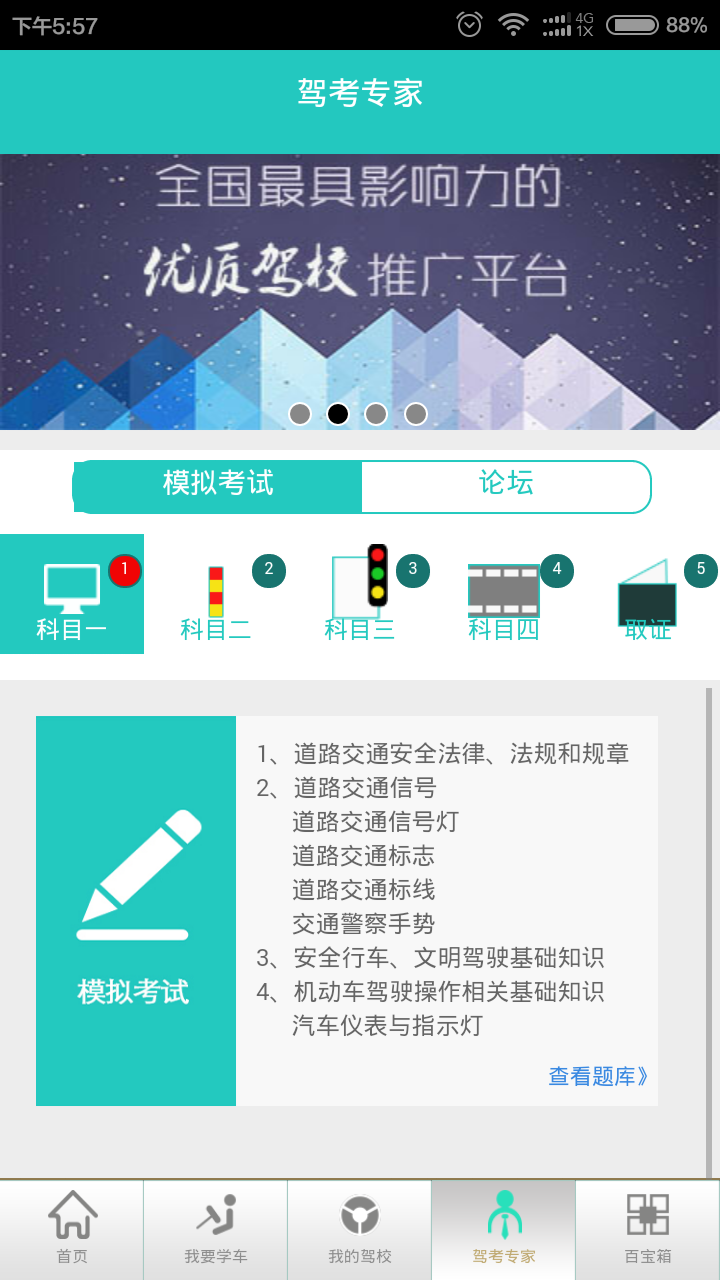Screen dimensions: 720x1280
Task: Go to the 首页 tab
Action: coord(72,1230)
